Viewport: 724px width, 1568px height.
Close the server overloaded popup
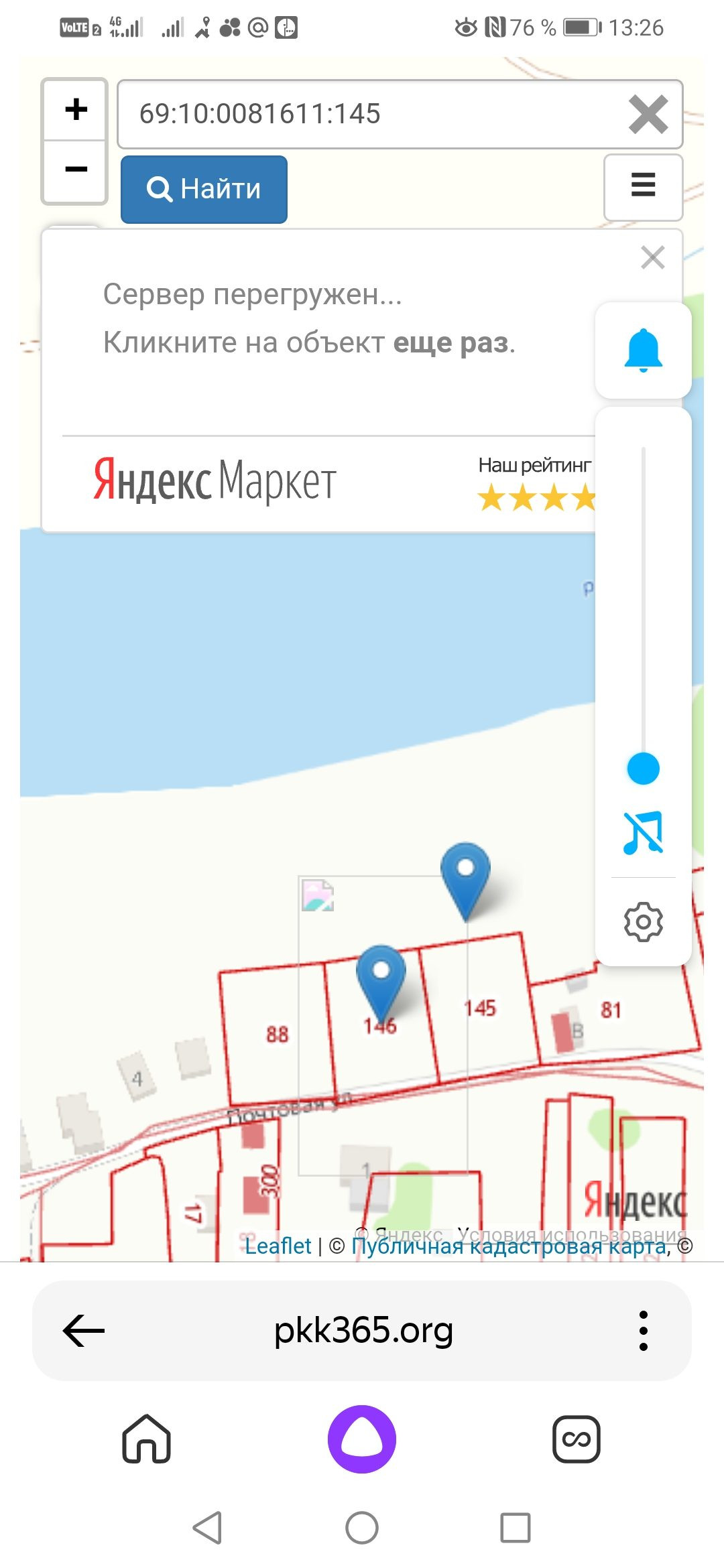pos(652,257)
